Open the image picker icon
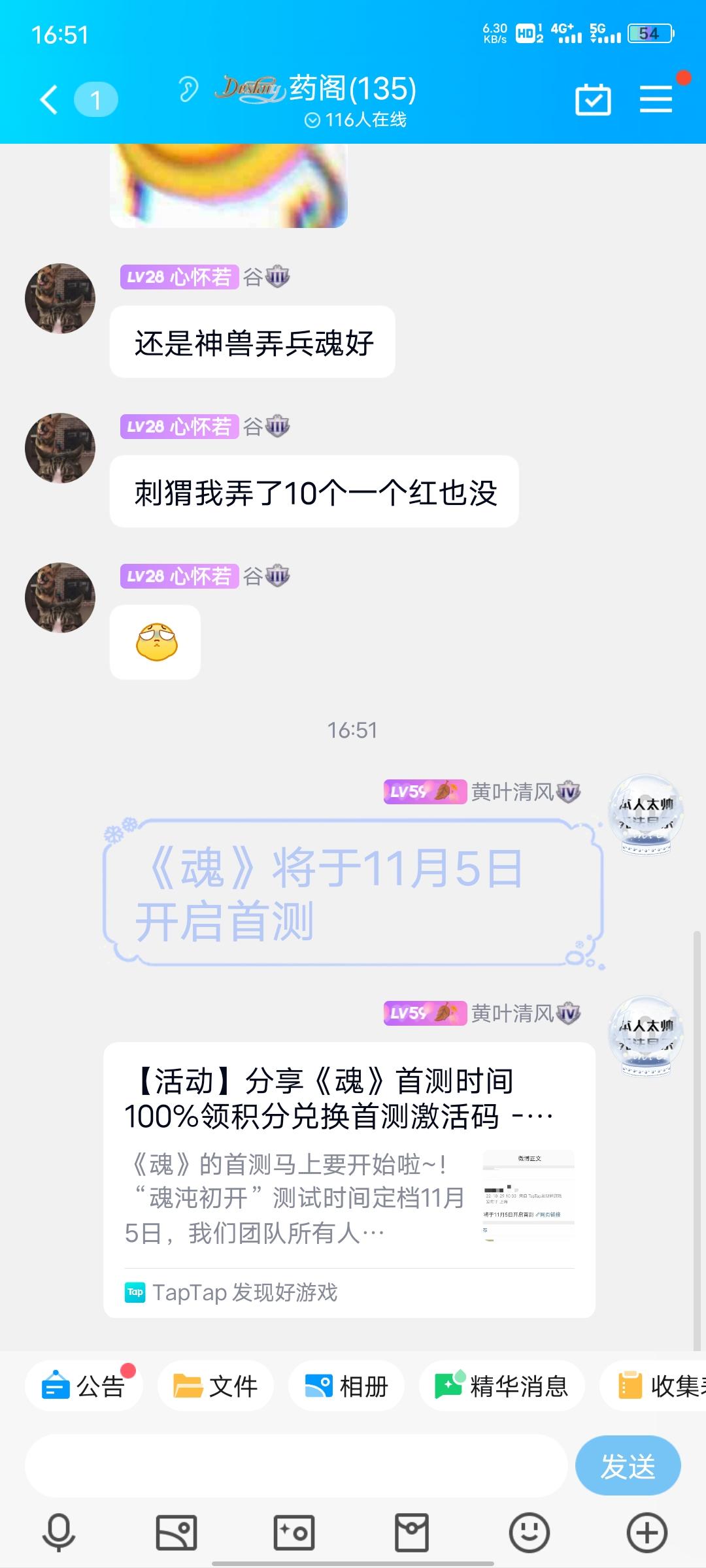 coord(175,1532)
